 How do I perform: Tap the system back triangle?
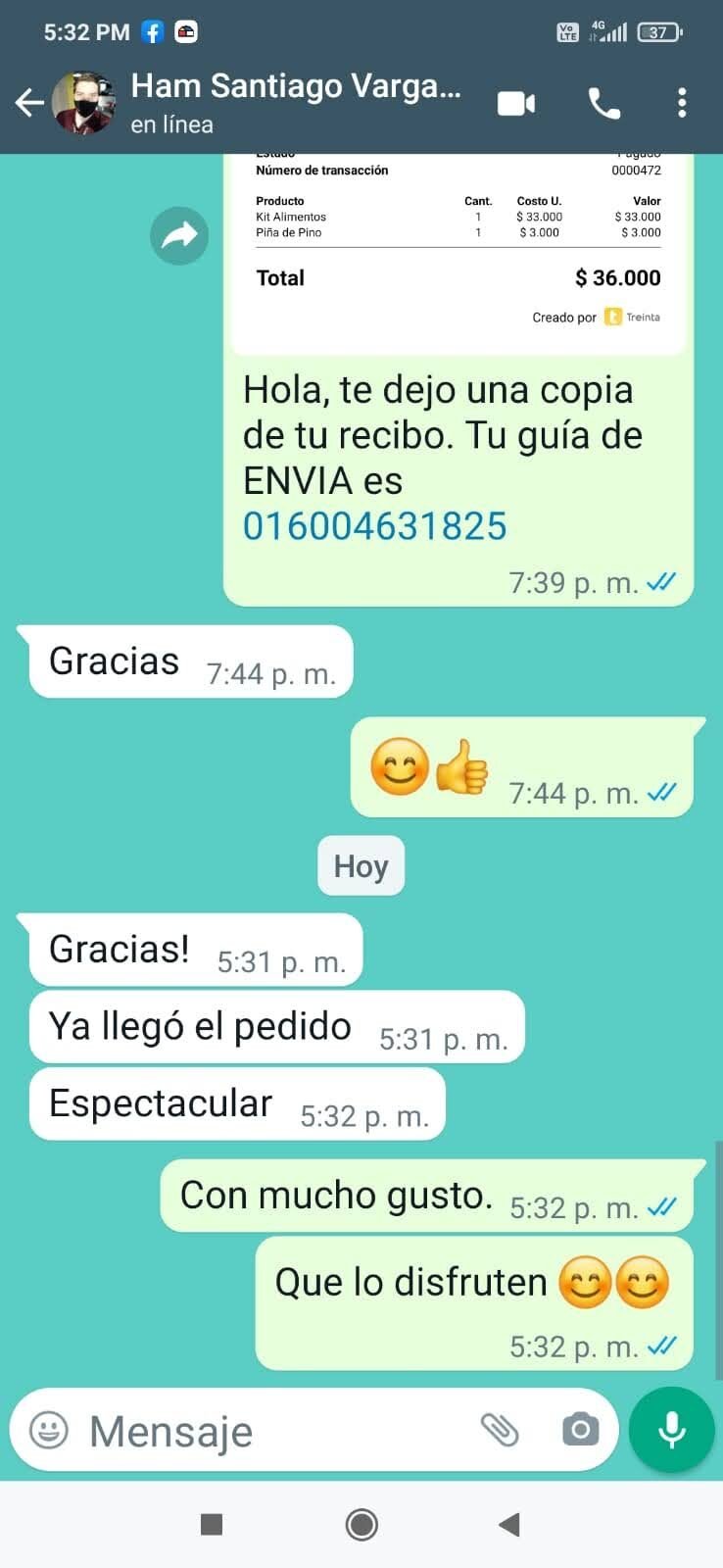[x=508, y=1525]
